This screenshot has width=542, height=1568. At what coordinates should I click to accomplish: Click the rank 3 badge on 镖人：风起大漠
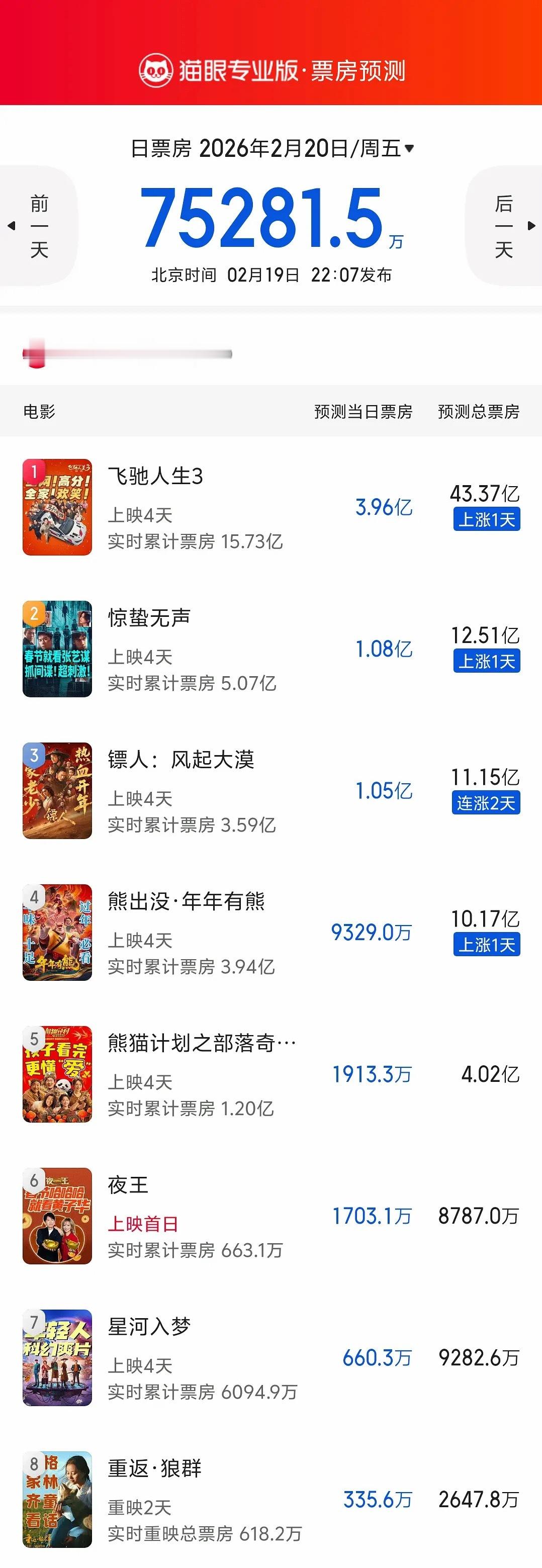34,755
